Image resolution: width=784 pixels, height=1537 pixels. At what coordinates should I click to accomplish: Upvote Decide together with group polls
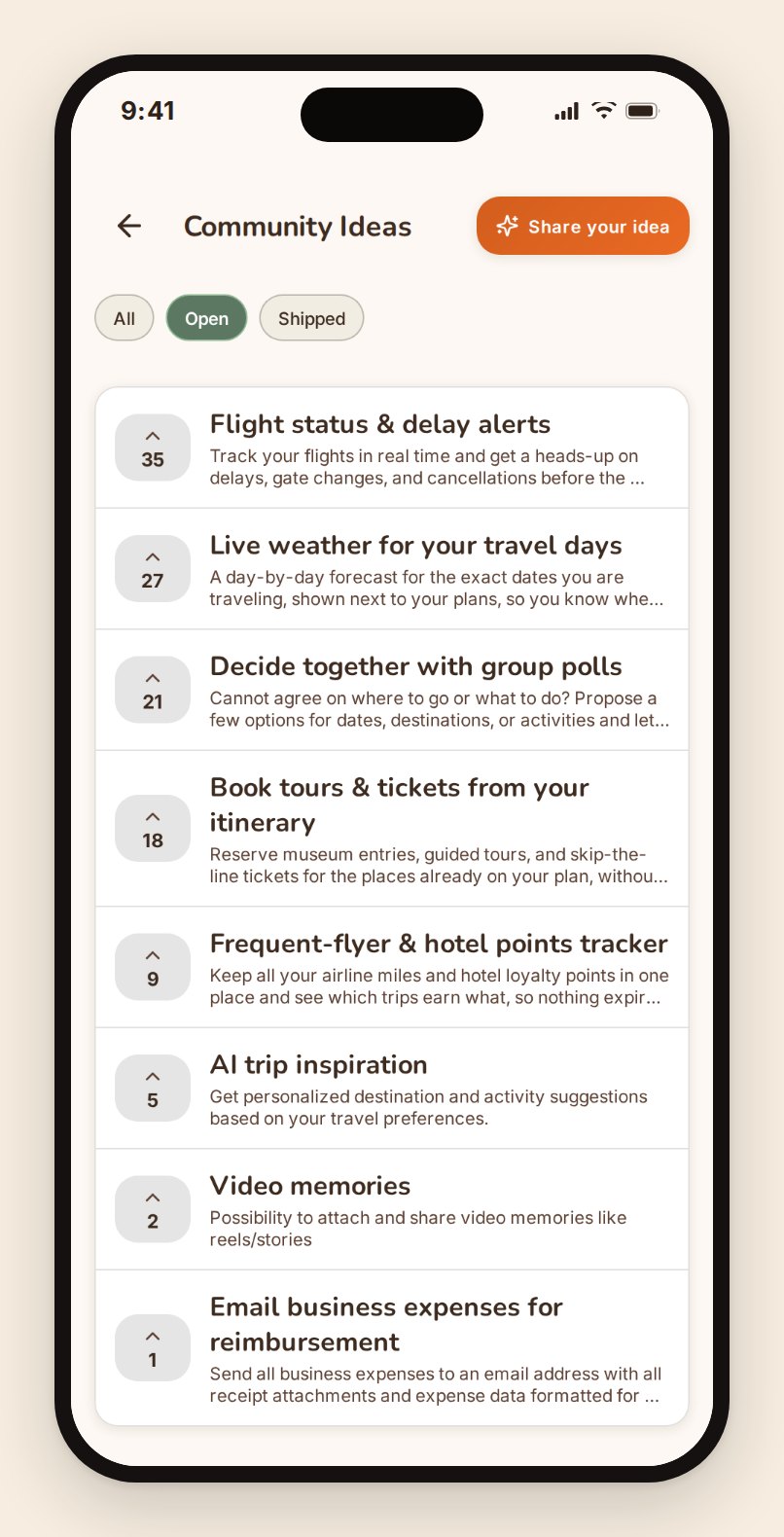point(153,690)
